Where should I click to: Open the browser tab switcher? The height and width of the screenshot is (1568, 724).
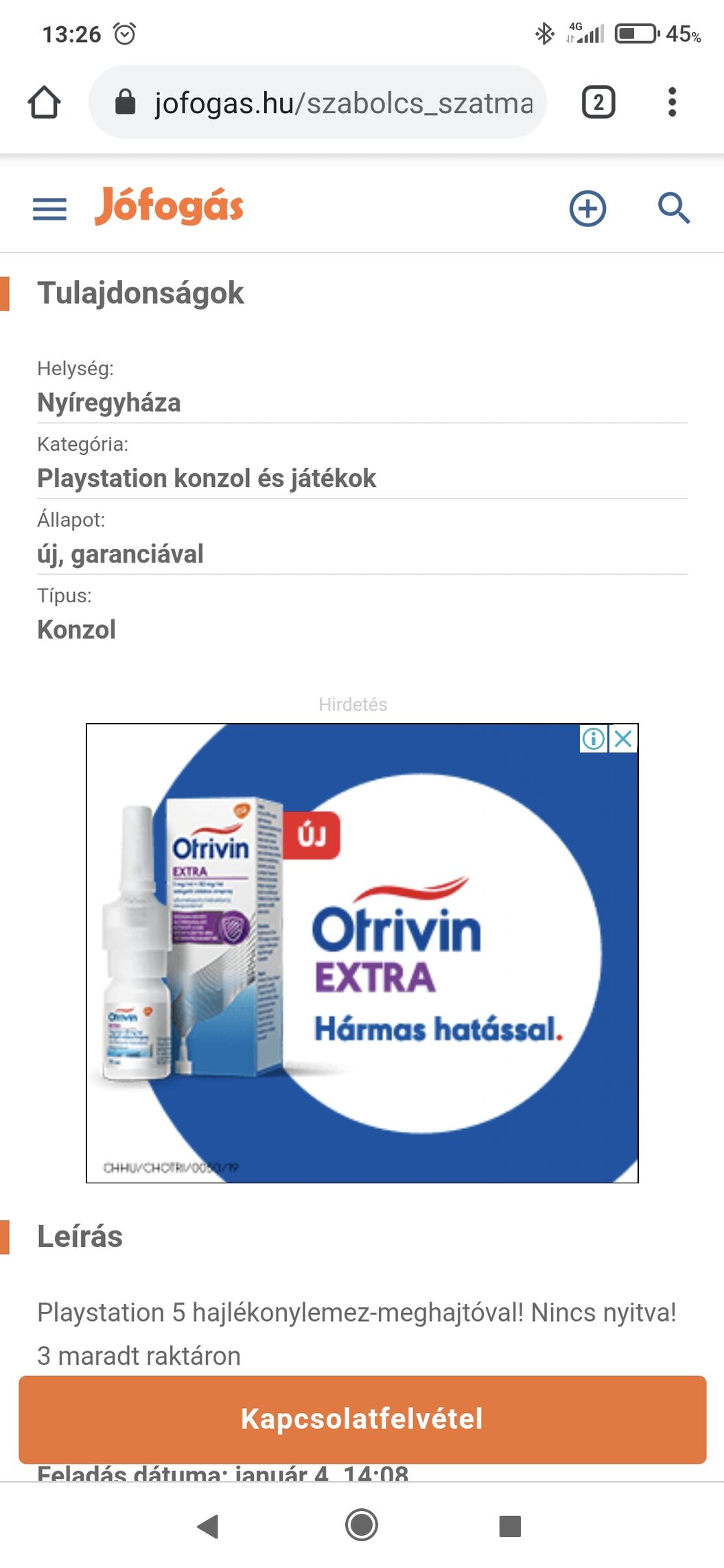click(598, 103)
